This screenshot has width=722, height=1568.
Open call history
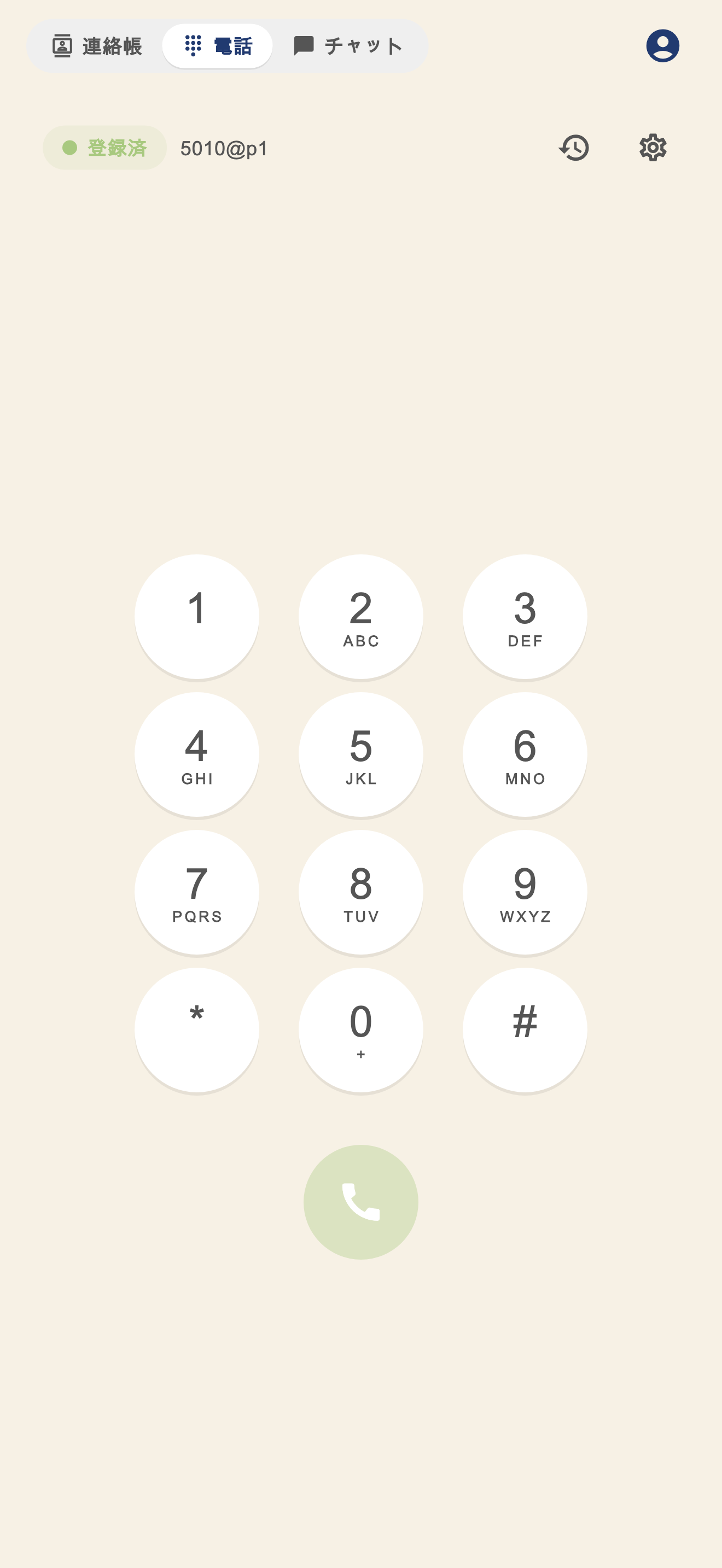click(x=574, y=148)
